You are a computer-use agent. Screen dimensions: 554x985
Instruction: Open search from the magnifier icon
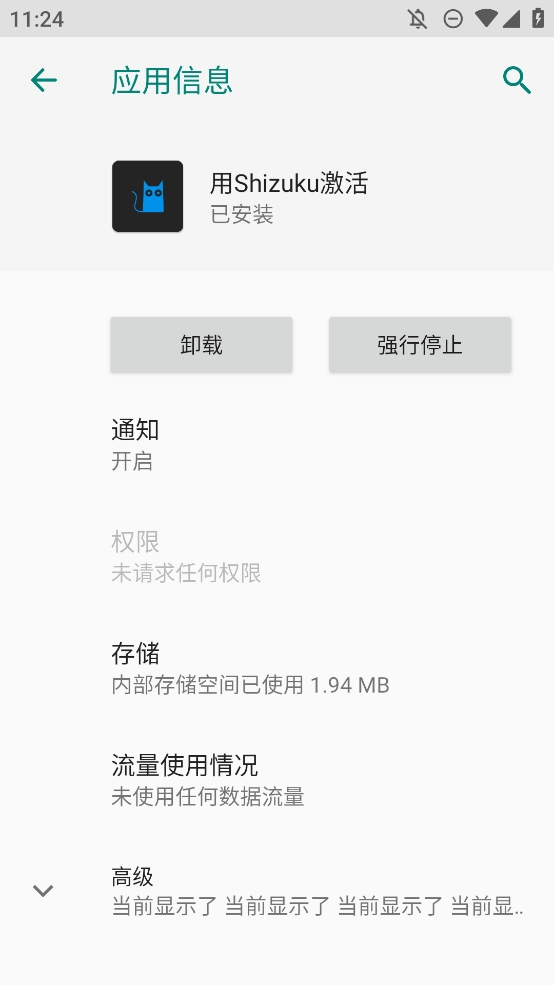517,80
